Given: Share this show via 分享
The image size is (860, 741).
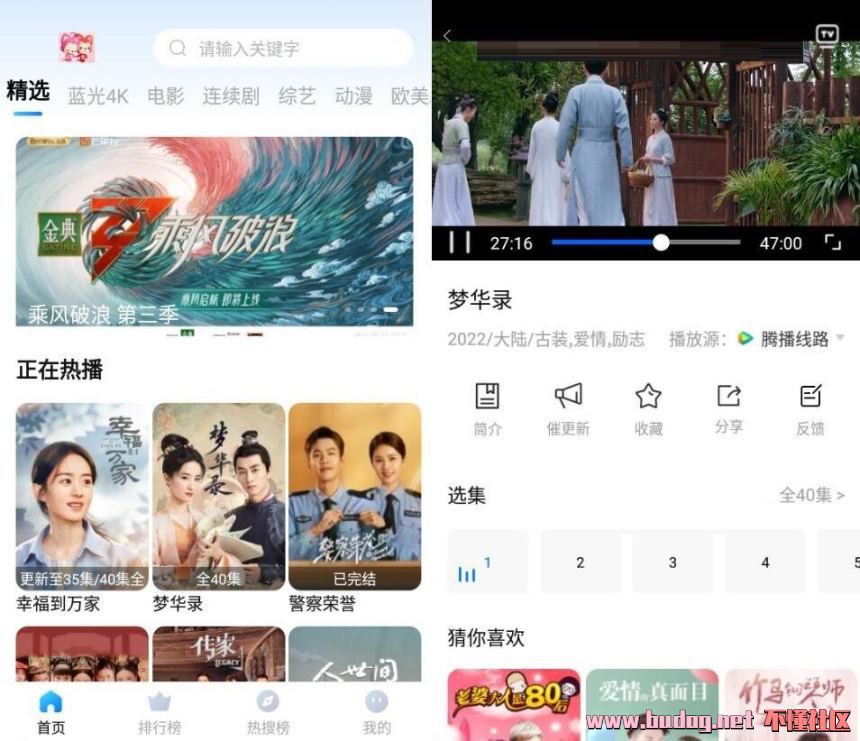Looking at the screenshot, I should coord(729,408).
